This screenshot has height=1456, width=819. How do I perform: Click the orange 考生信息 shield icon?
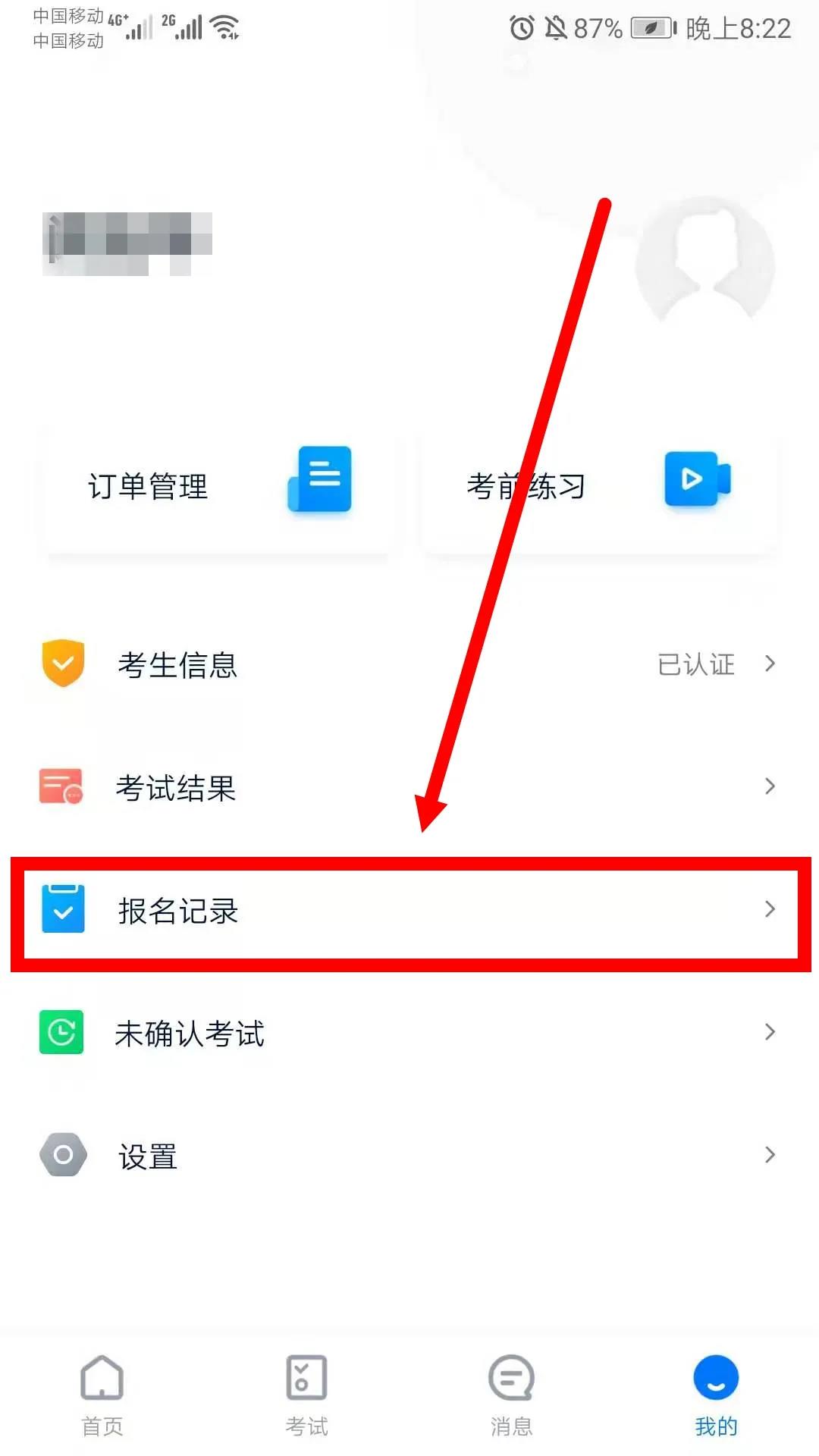coord(62,664)
